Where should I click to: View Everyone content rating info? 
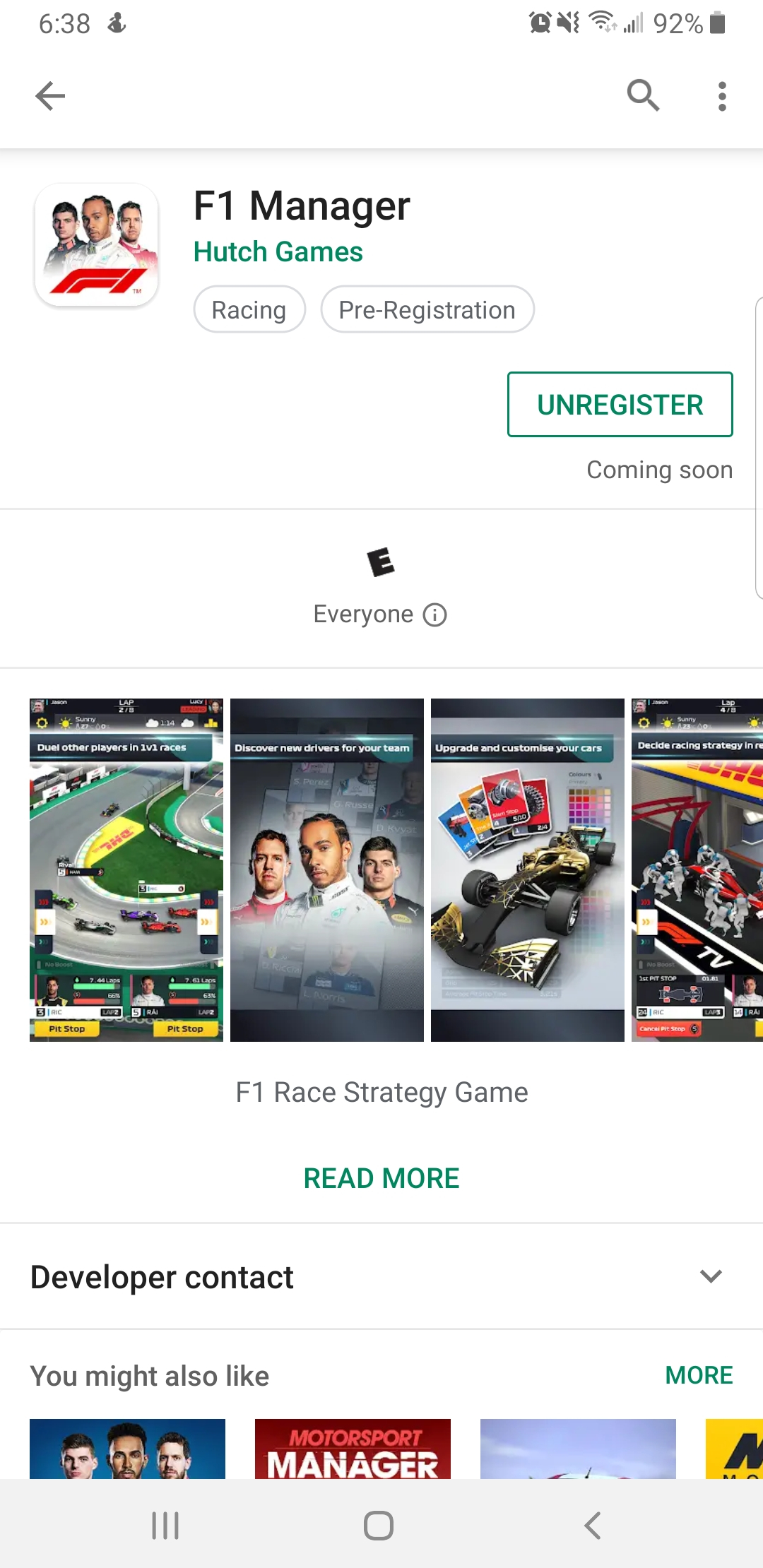pyautogui.click(x=435, y=614)
